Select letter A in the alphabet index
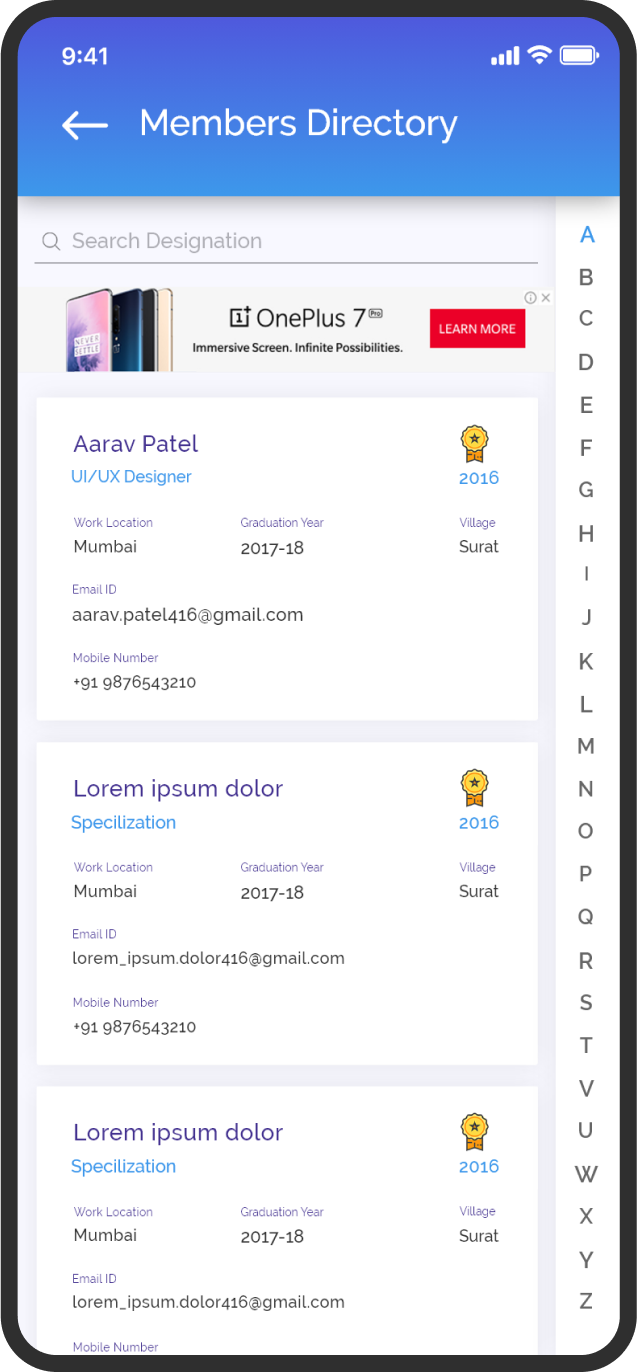Image resolution: width=637 pixels, height=1372 pixels. point(587,235)
